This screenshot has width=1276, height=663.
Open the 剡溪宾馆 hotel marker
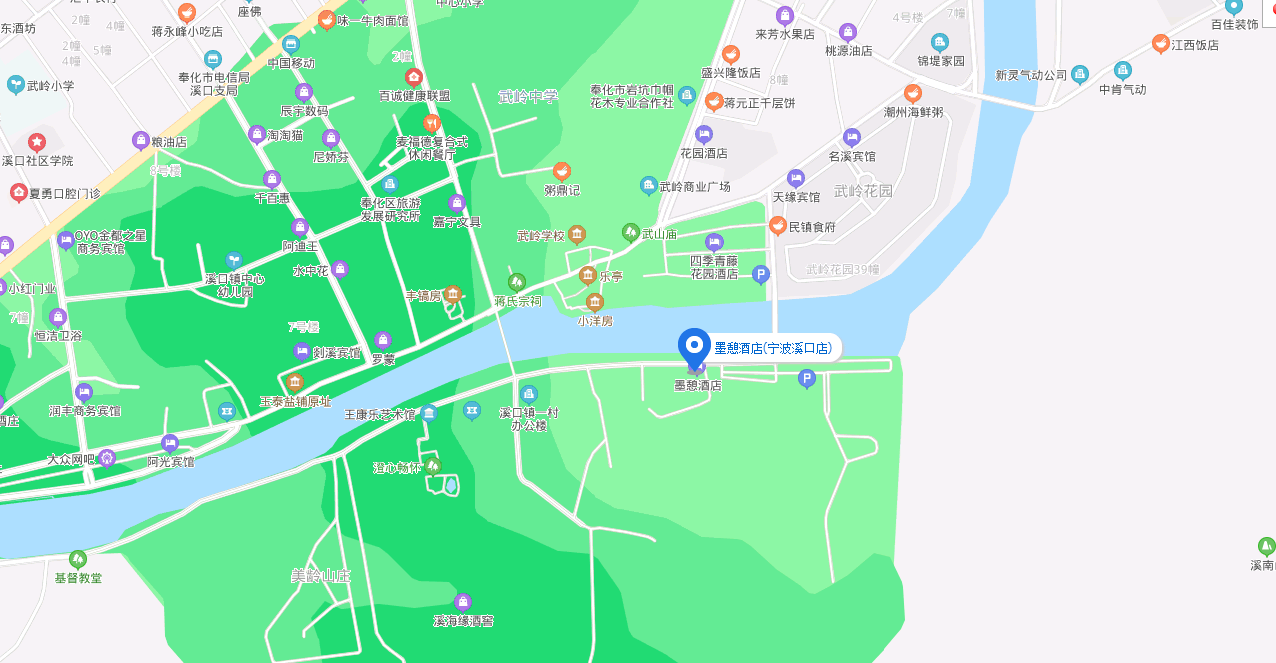click(302, 351)
